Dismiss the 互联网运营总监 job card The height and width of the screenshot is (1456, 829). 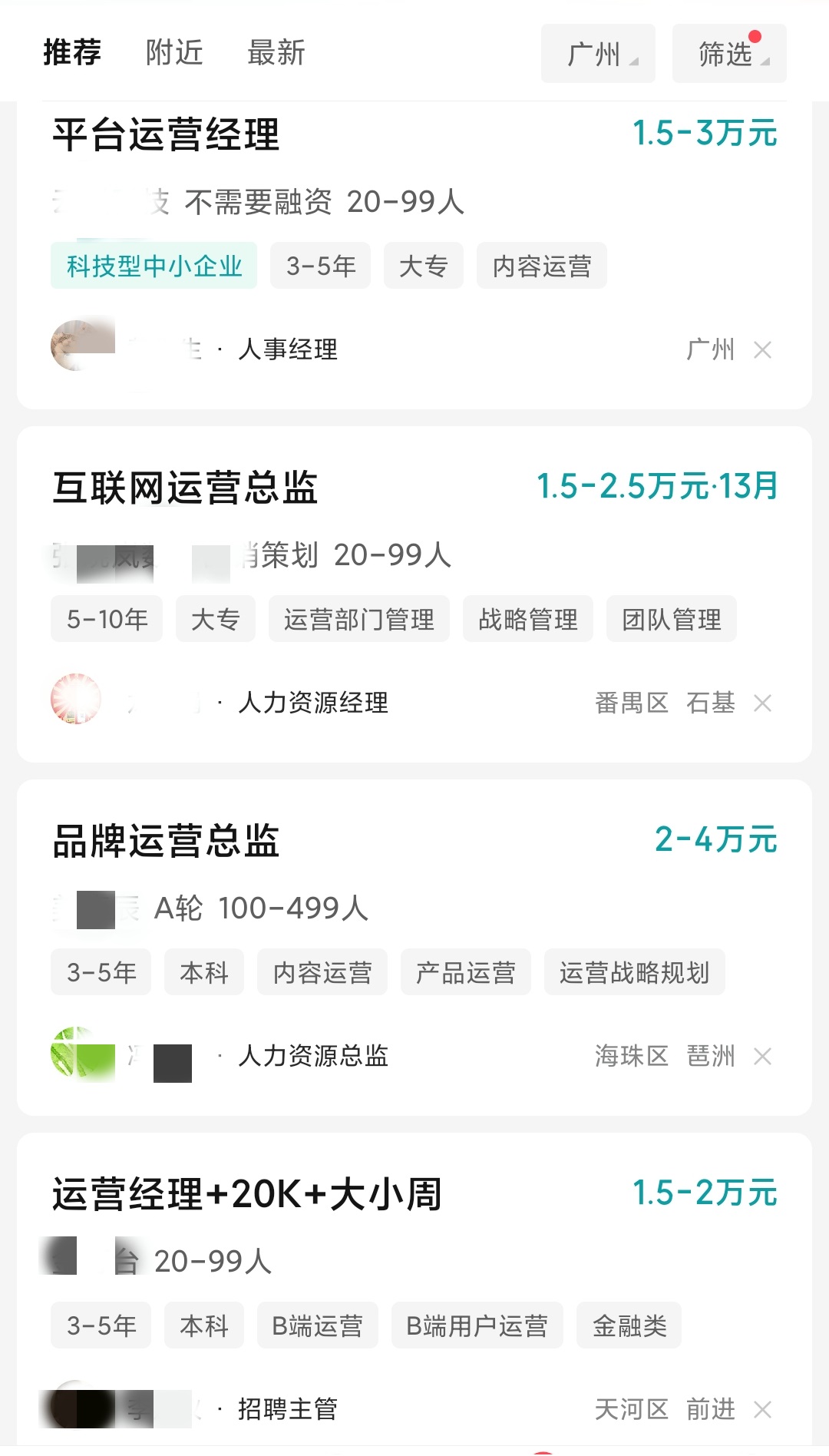click(x=764, y=703)
